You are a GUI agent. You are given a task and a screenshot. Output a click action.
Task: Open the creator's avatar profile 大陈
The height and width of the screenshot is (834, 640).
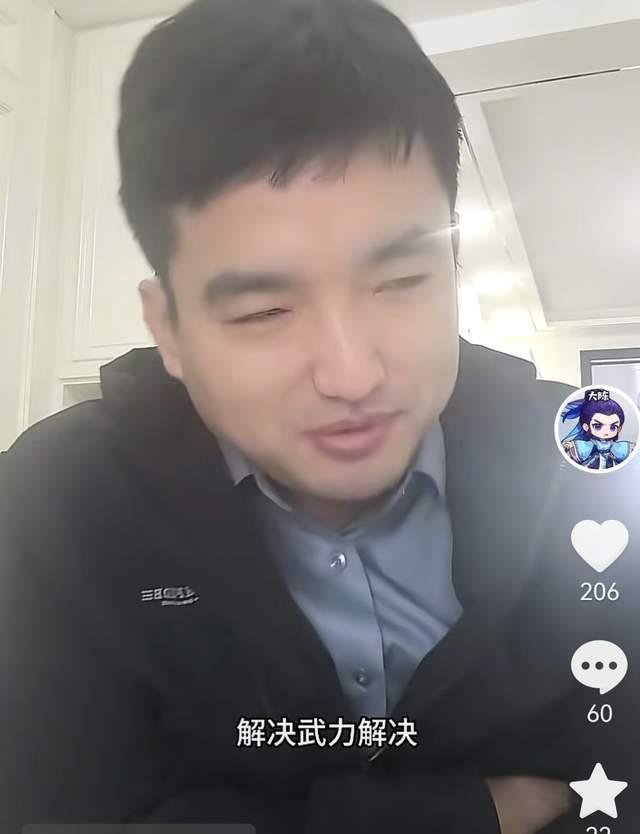click(597, 429)
